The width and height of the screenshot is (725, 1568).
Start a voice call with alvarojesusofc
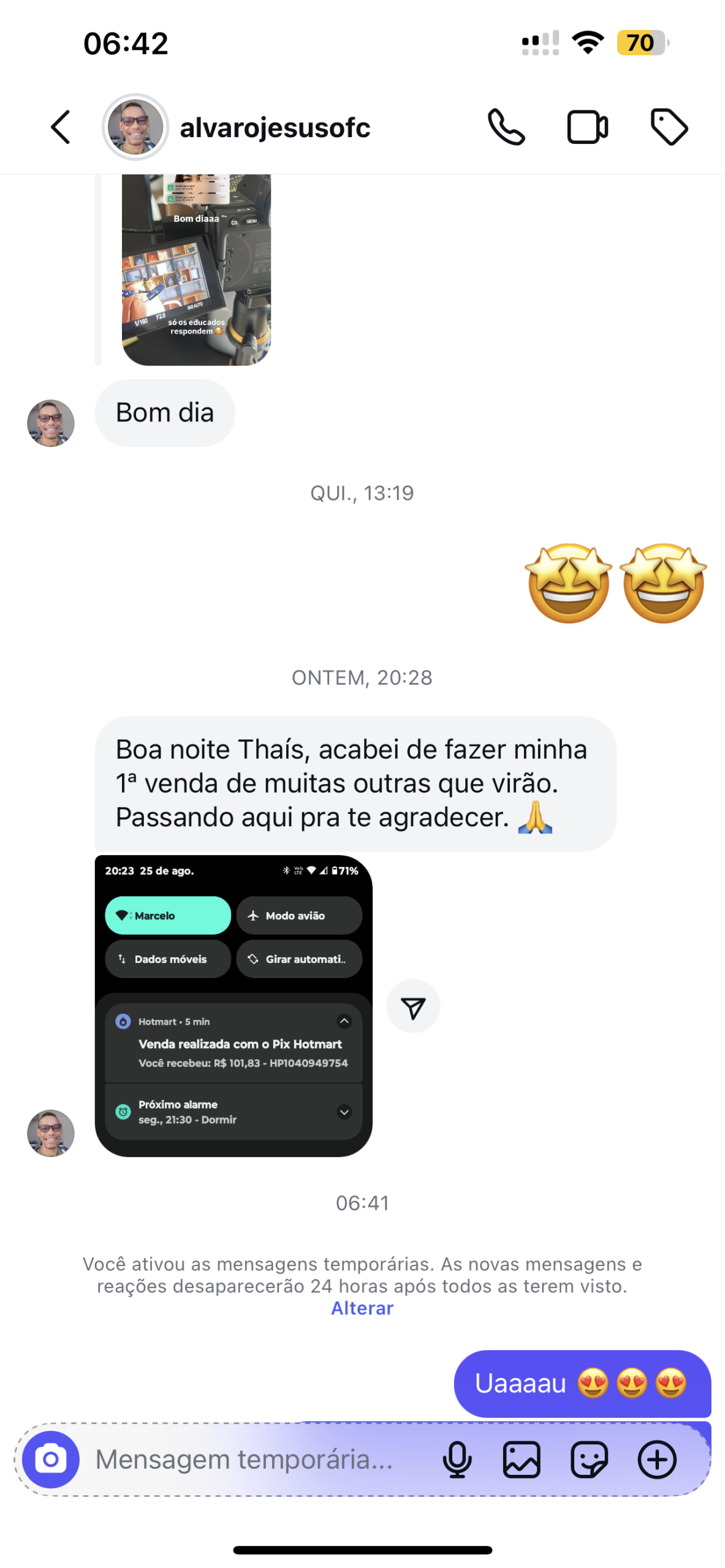click(506, 127)
